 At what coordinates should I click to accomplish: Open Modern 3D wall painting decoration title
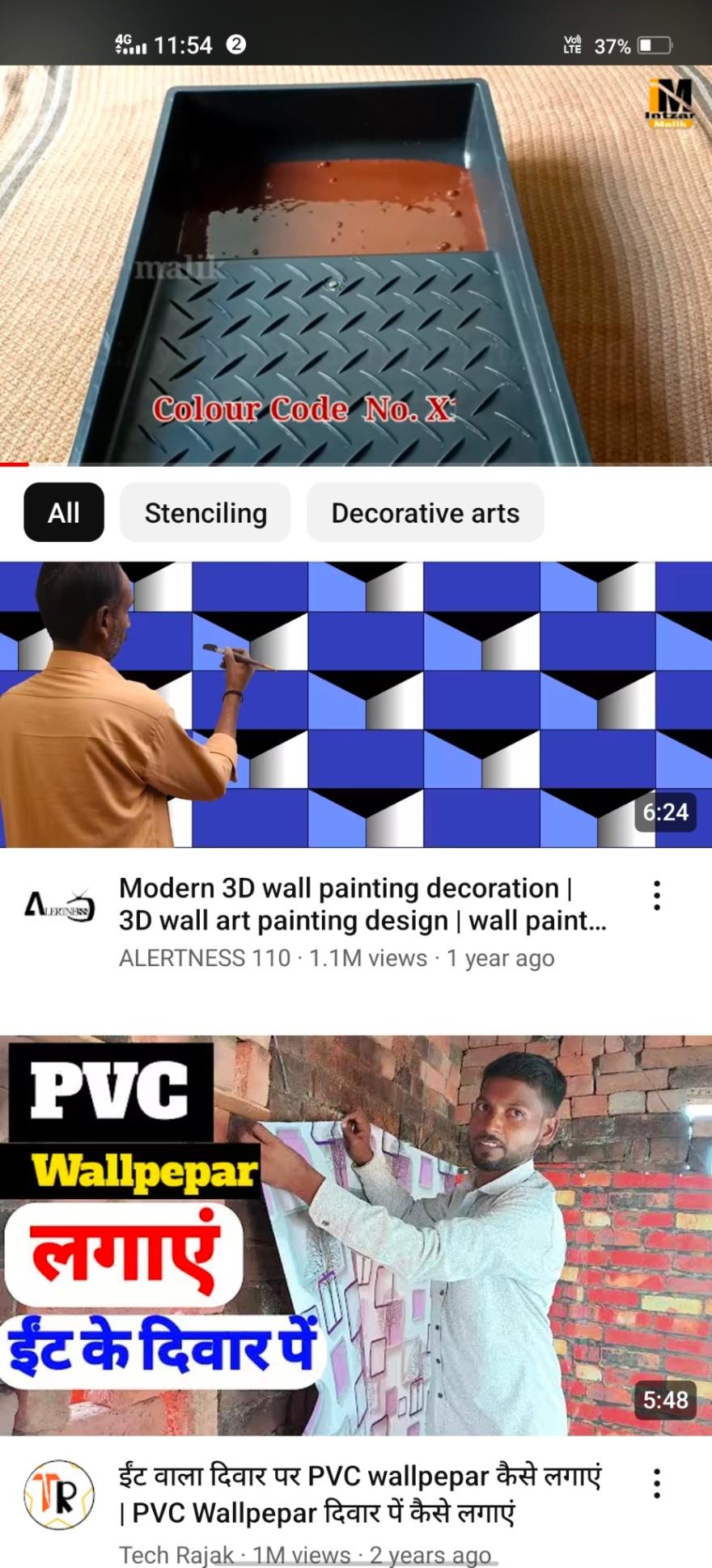(362, 904)
